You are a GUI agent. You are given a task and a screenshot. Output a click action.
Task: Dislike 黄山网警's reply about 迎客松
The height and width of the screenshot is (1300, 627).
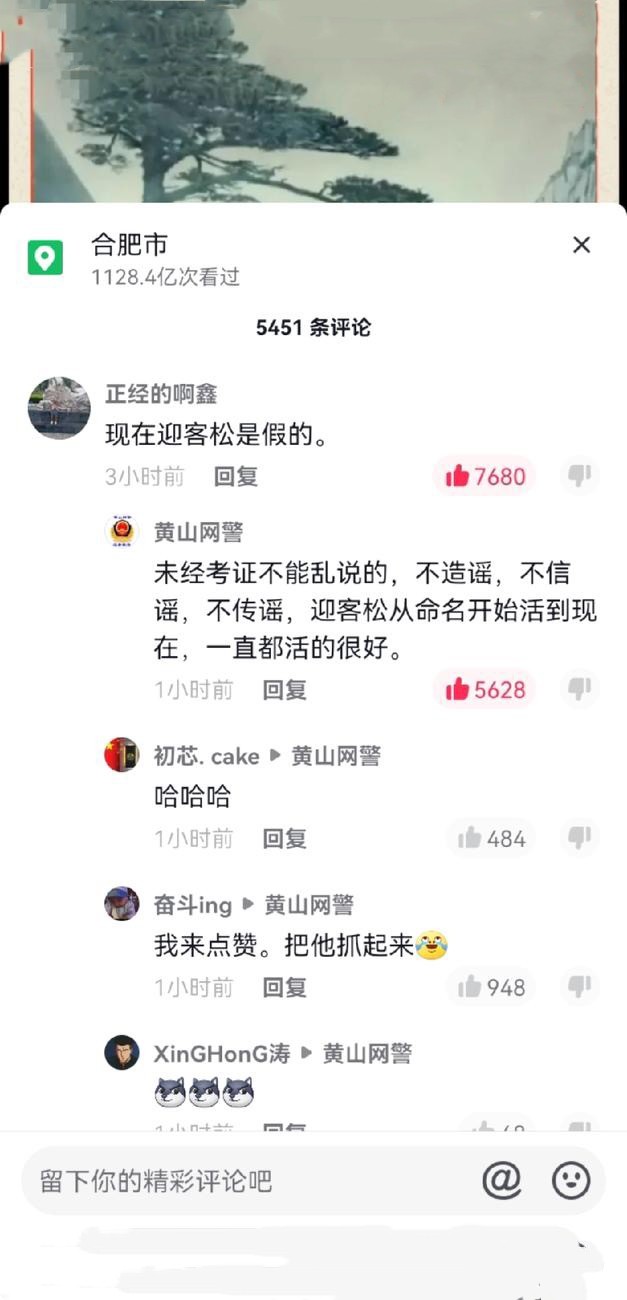580,688
